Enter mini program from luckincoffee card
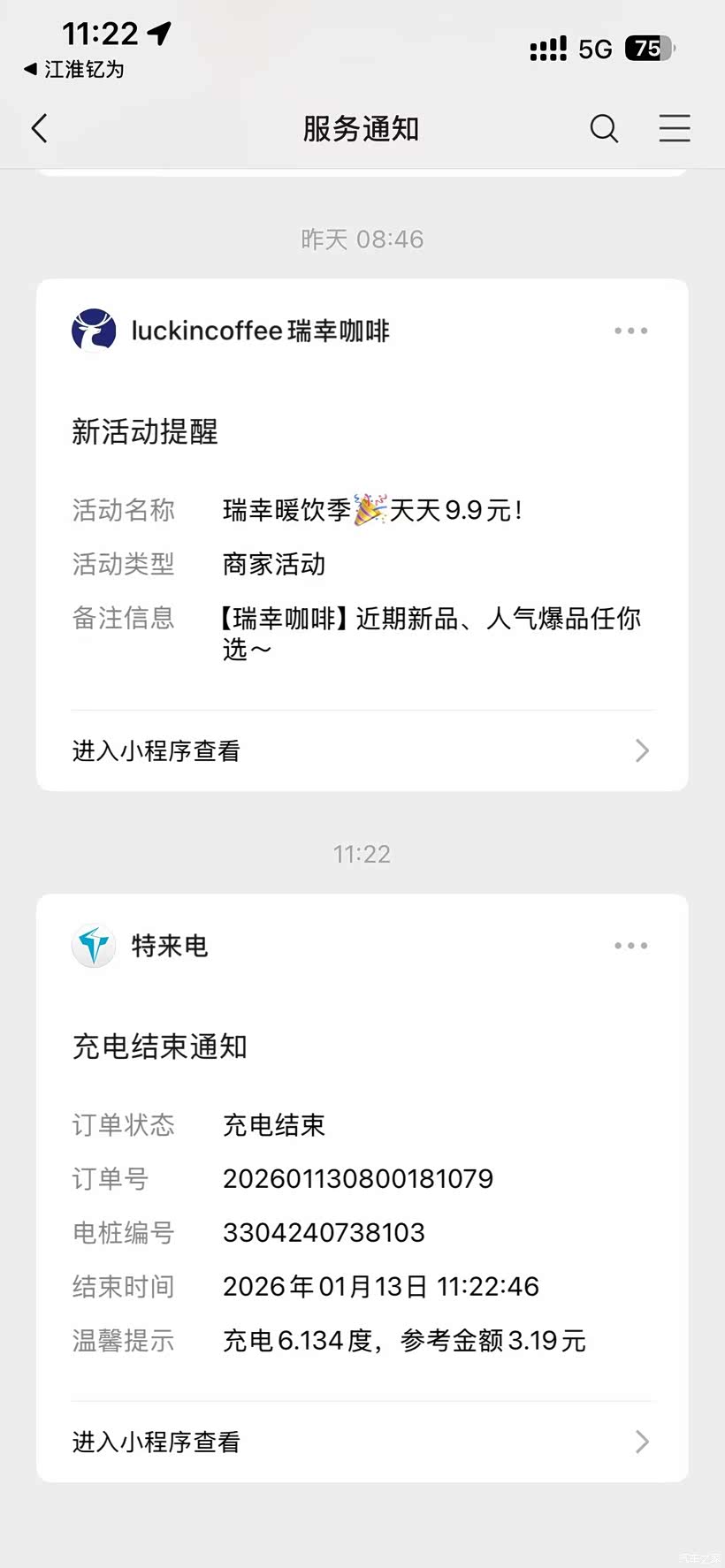This screenshot has height=1568, width=725. pyautogui.click(x=361, y=750)
